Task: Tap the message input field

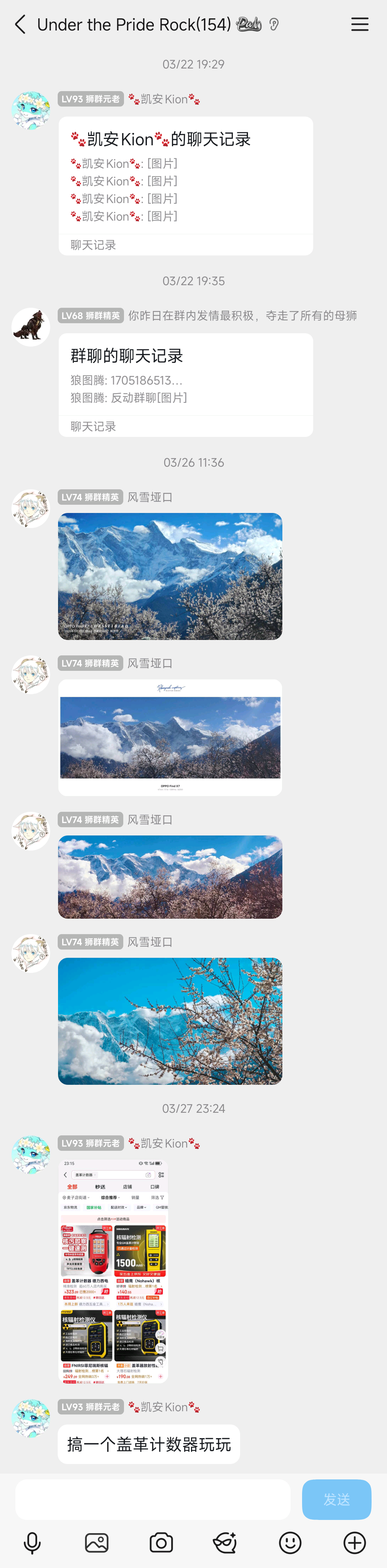Action: coord(153,1499)
